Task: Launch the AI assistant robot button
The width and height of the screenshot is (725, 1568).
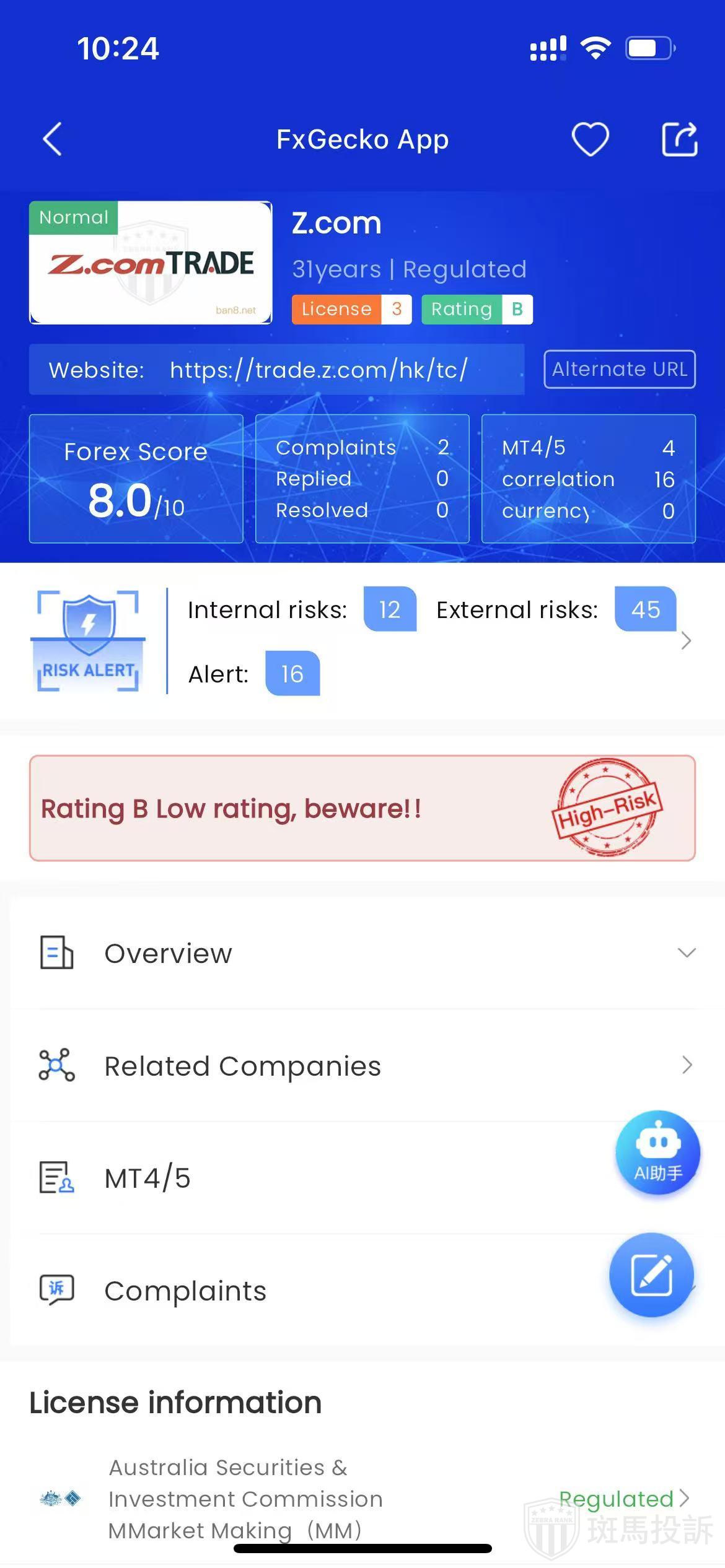Action: coord(657,1153)
